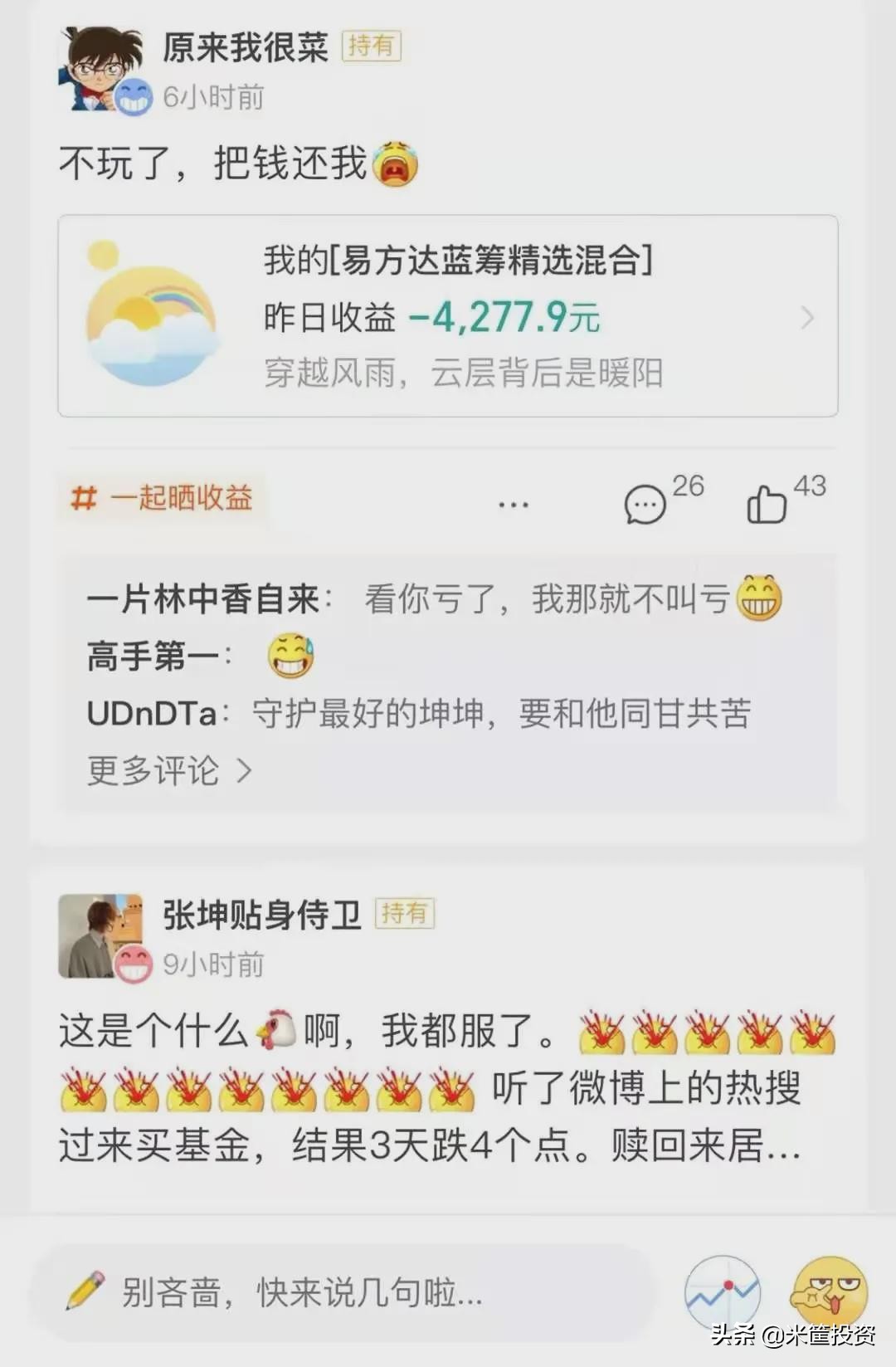Open comments via the speech bubble icon

coord(645,505)
